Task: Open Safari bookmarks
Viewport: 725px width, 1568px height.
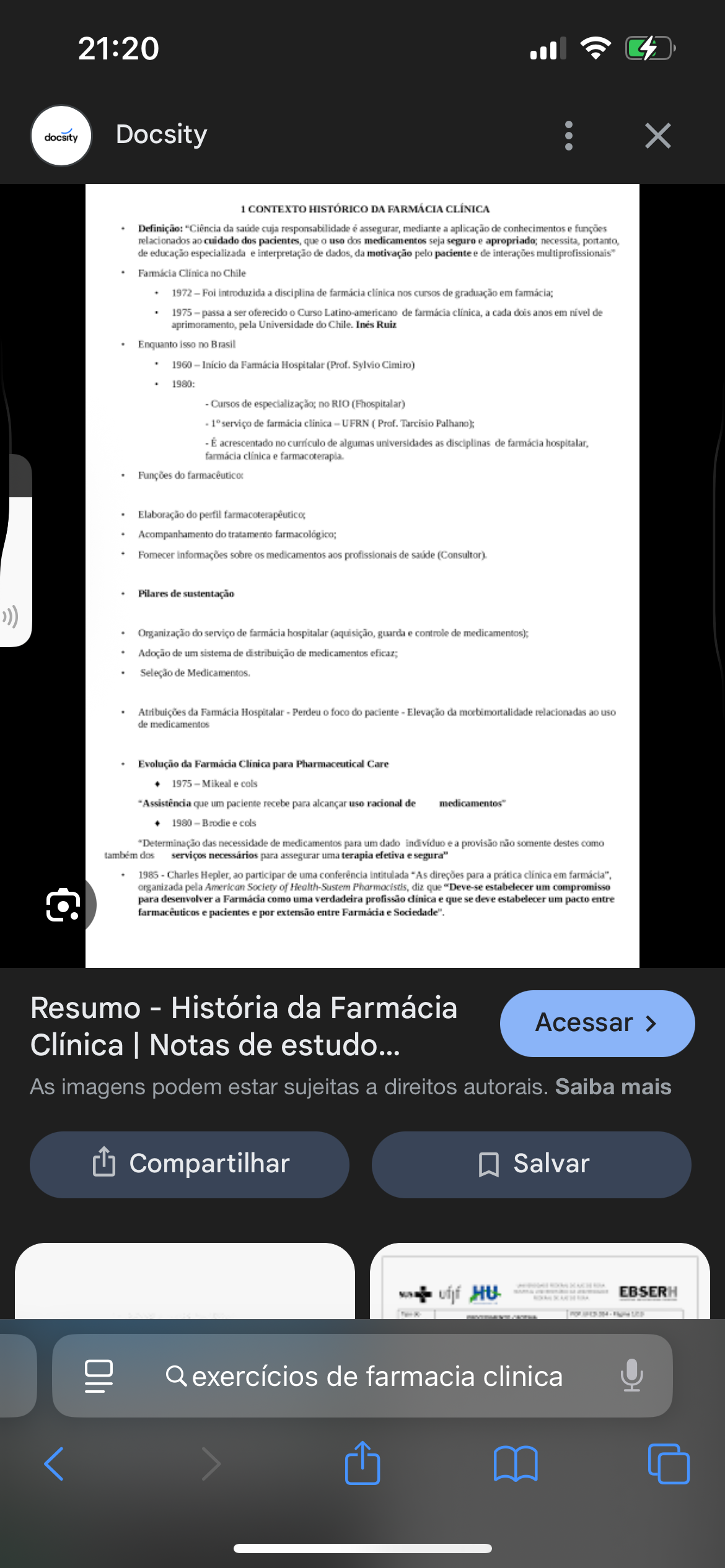Action: point(516,1463)
